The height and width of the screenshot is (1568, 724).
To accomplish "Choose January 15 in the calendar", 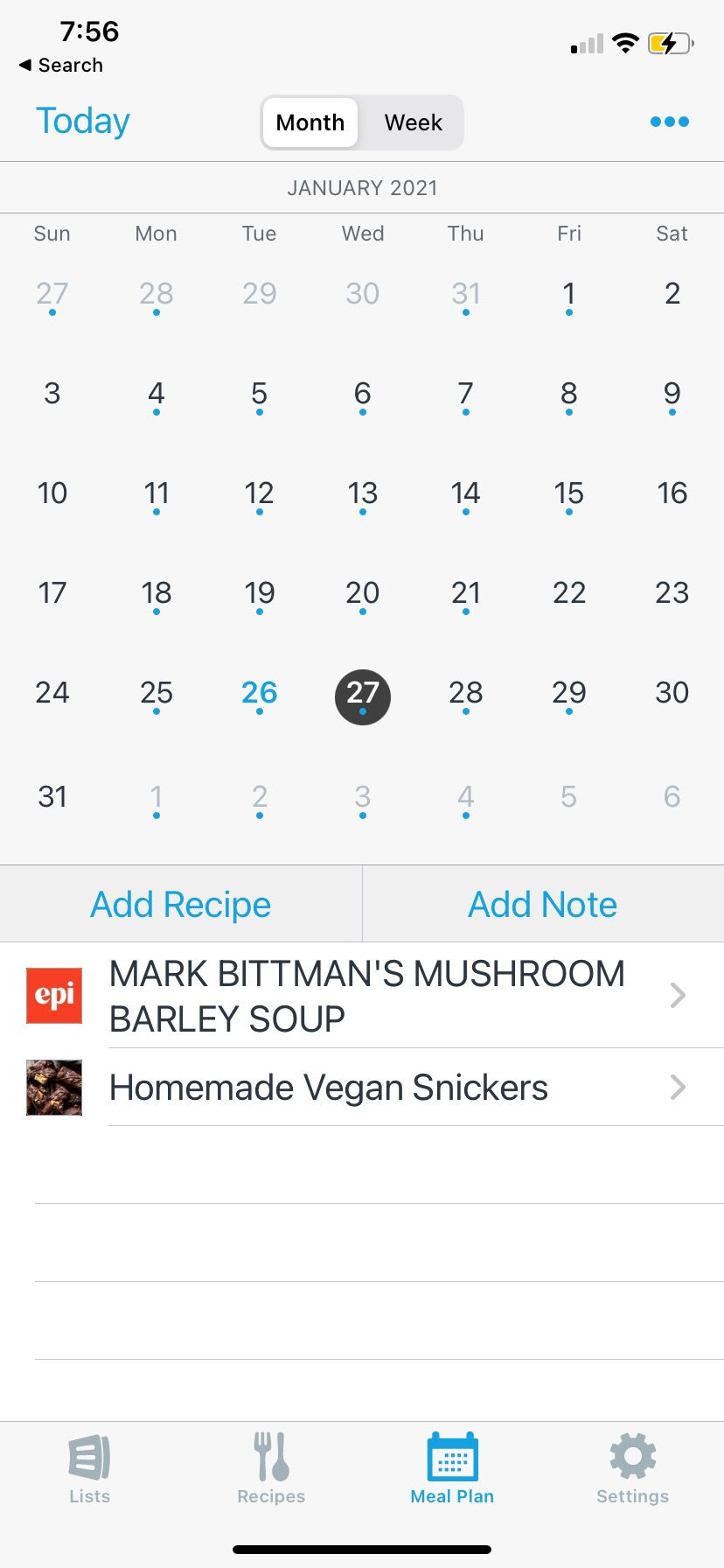I will coord(569,495).
